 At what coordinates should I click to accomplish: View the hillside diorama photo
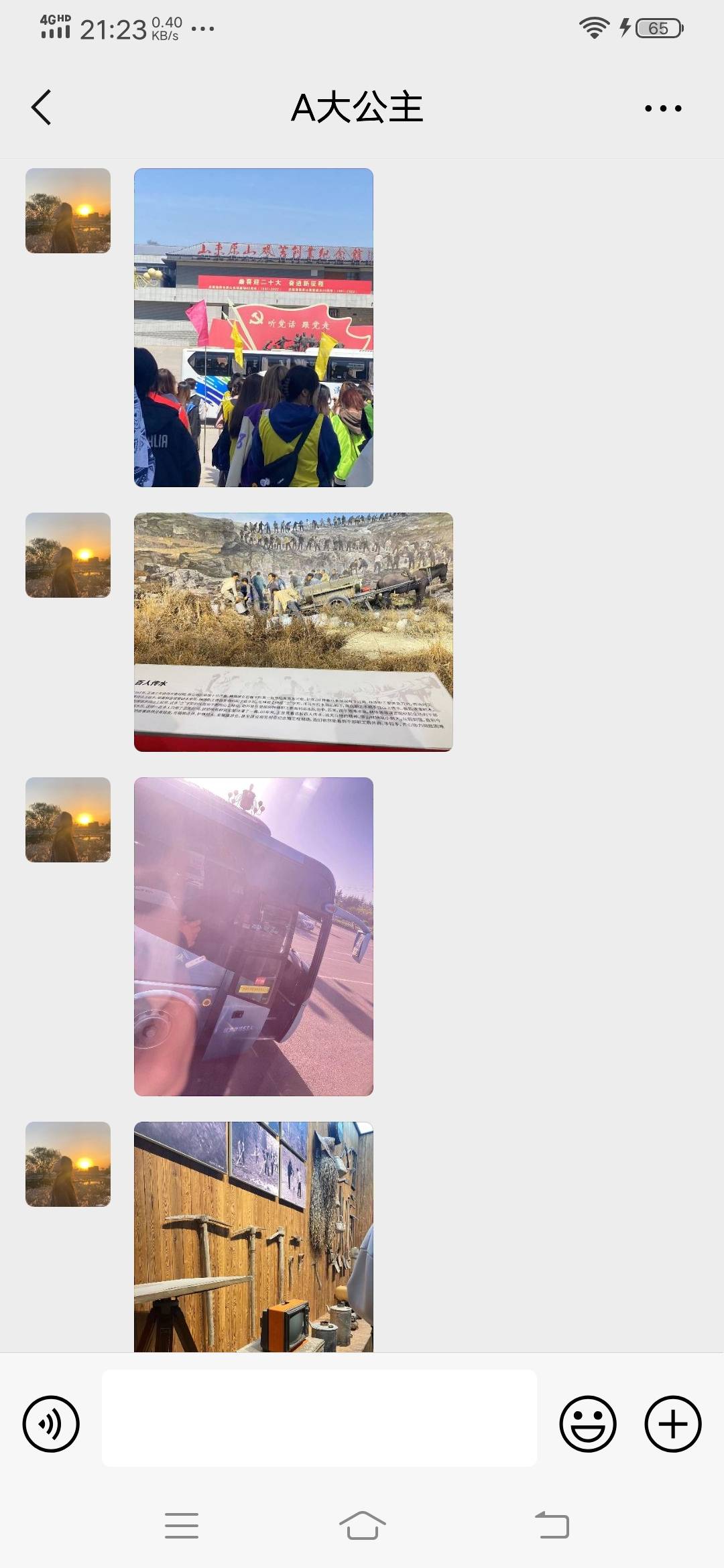tap(293, 631)
